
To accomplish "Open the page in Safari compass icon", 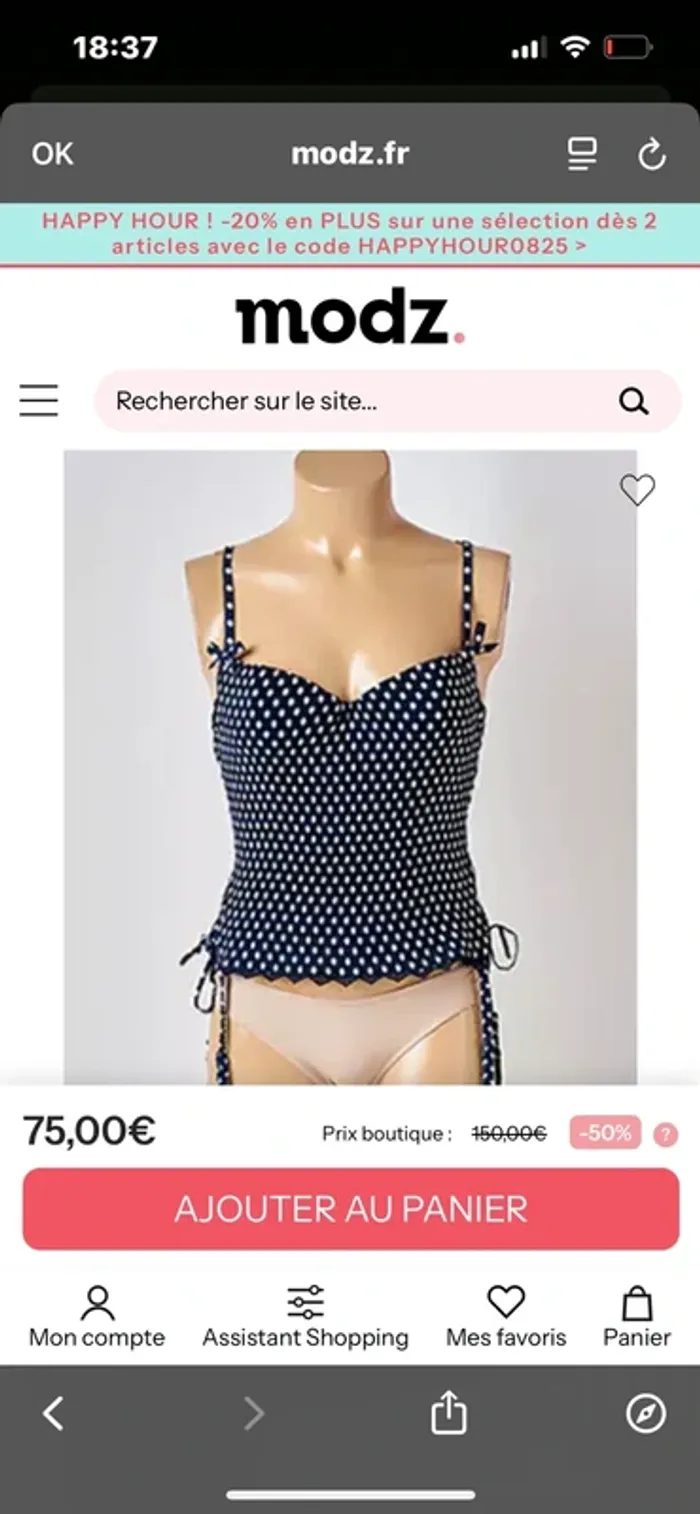I will coord(645,1414).
